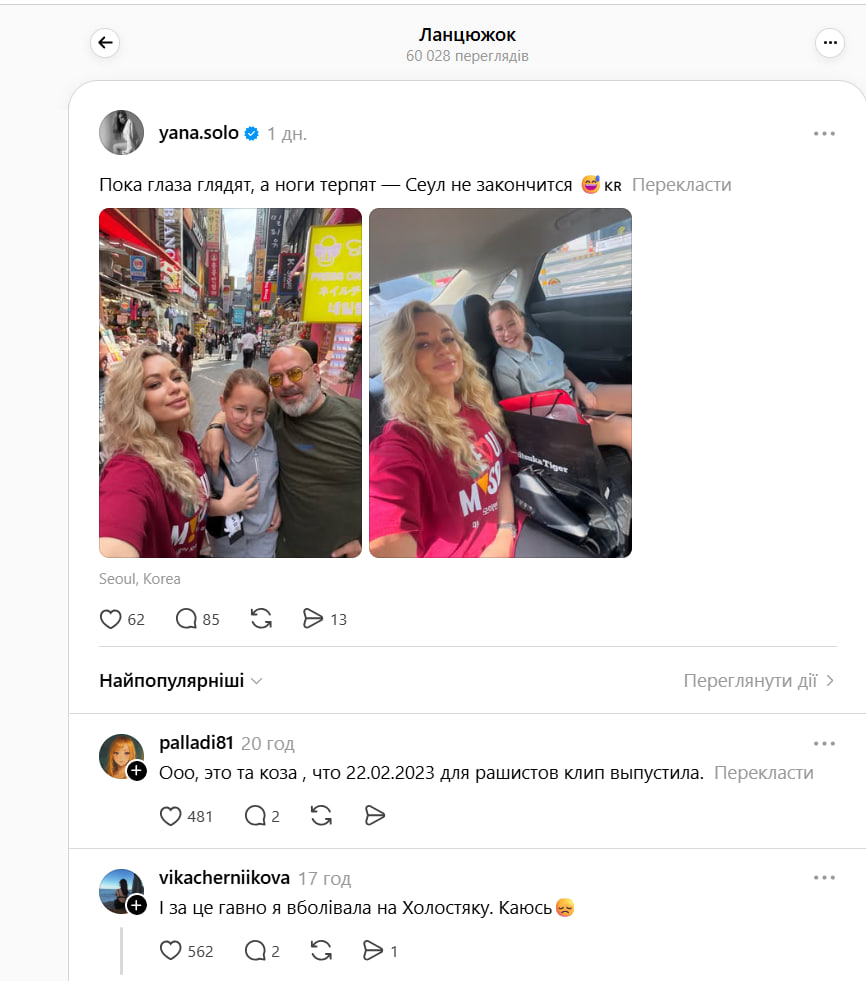Translate yana.solo's post via Перекласти
This screenshot has width=866, height=981.
[x=681, y=185]
